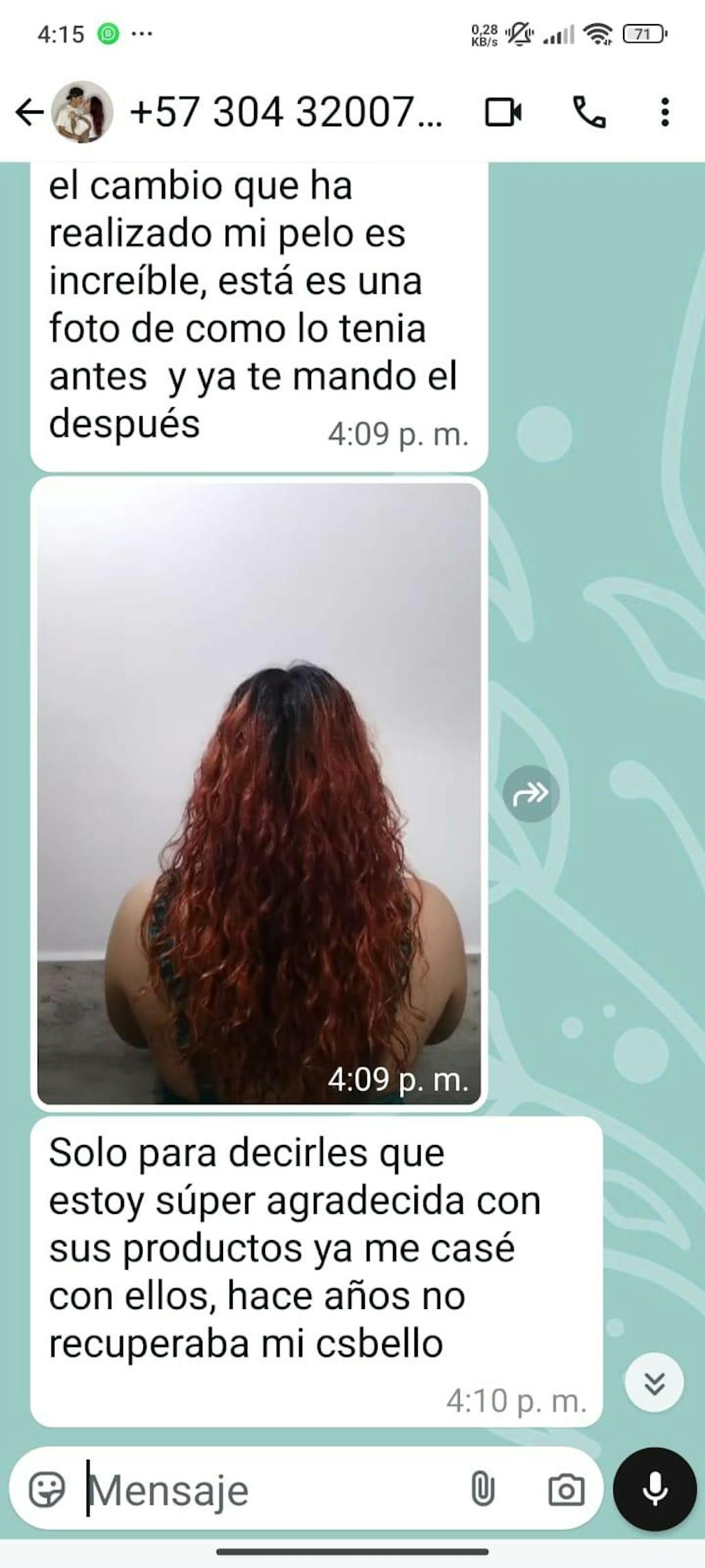Jump to the latest messages
This screenshot has width=705, height=1568.
(x=654, y=1382)
